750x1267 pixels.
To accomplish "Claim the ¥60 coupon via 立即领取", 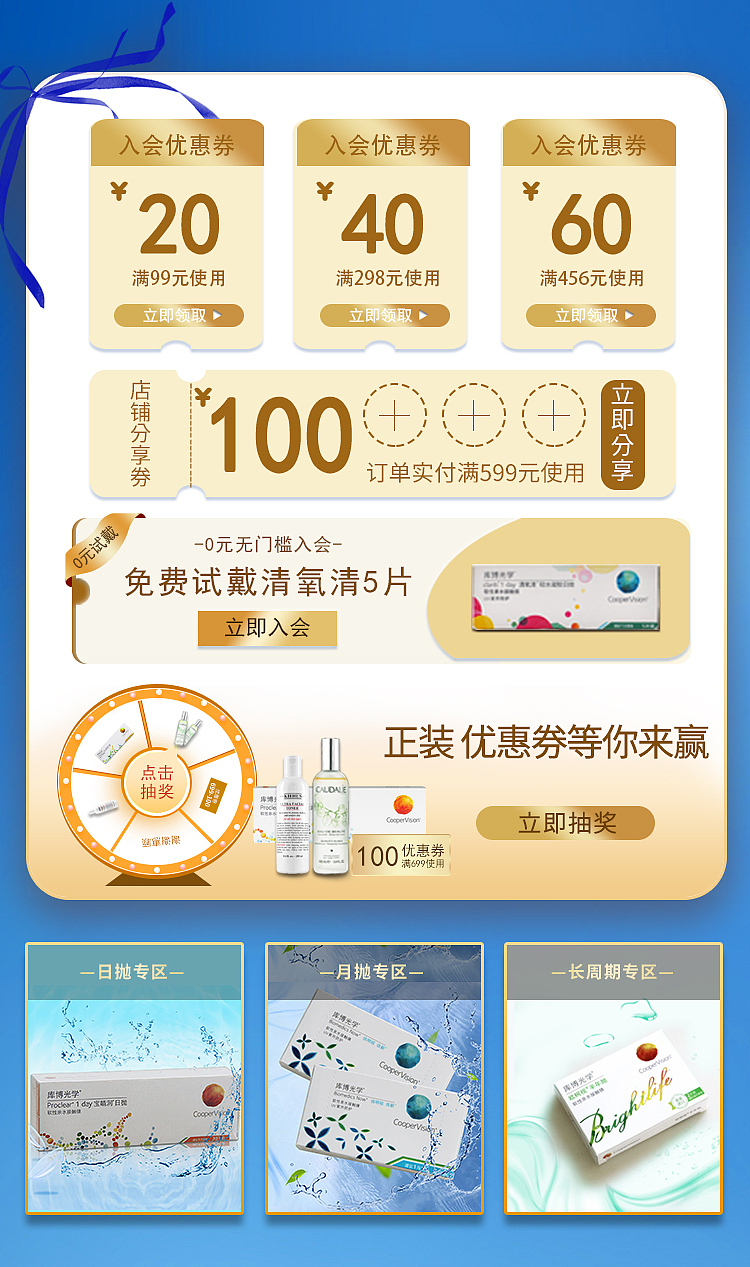I will click(x=588, y=315).
